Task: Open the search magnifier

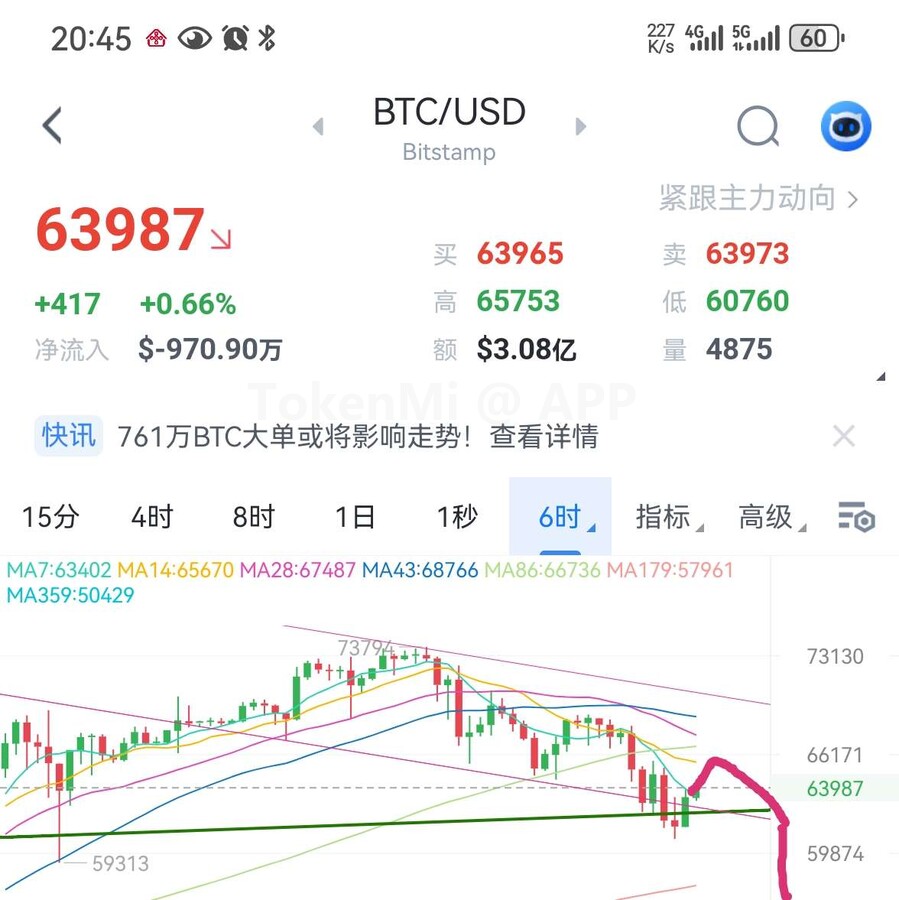Action: pyautogui.click(x=758, y=127)
